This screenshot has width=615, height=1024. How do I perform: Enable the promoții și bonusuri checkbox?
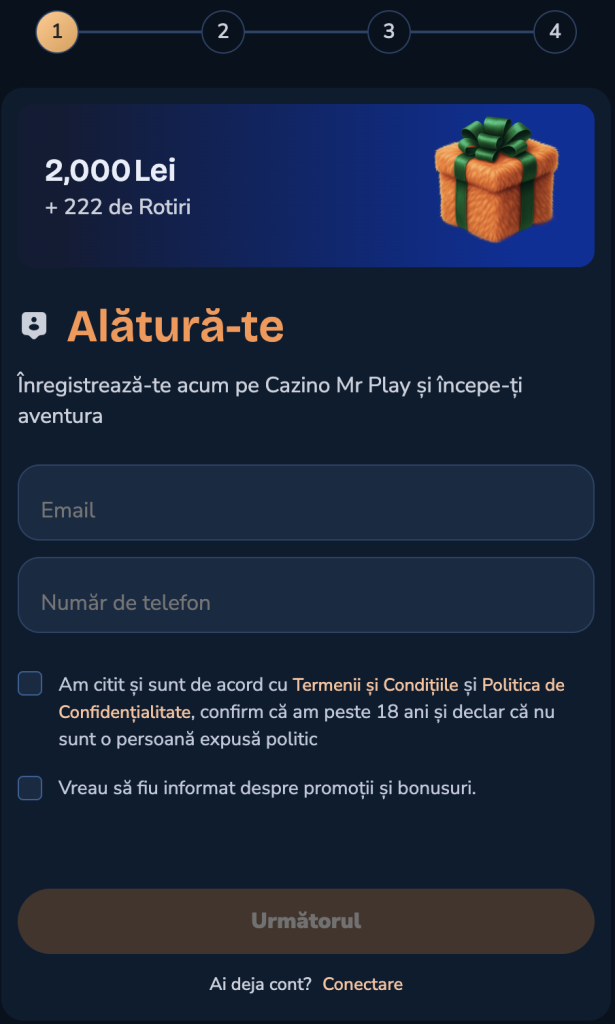point(30,788)
